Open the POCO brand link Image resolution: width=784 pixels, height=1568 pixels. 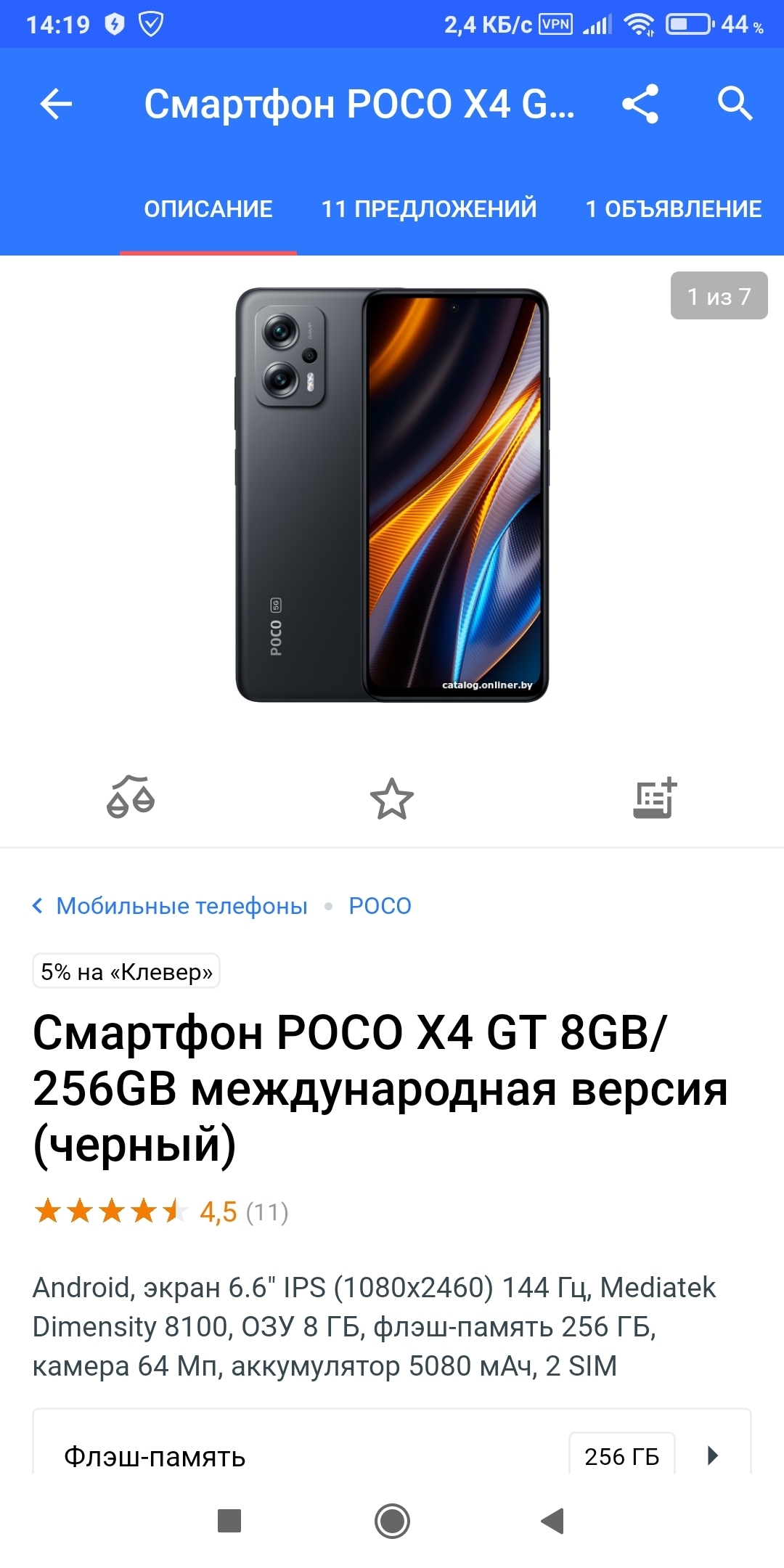pyautogui.click(x=380, y=906)
